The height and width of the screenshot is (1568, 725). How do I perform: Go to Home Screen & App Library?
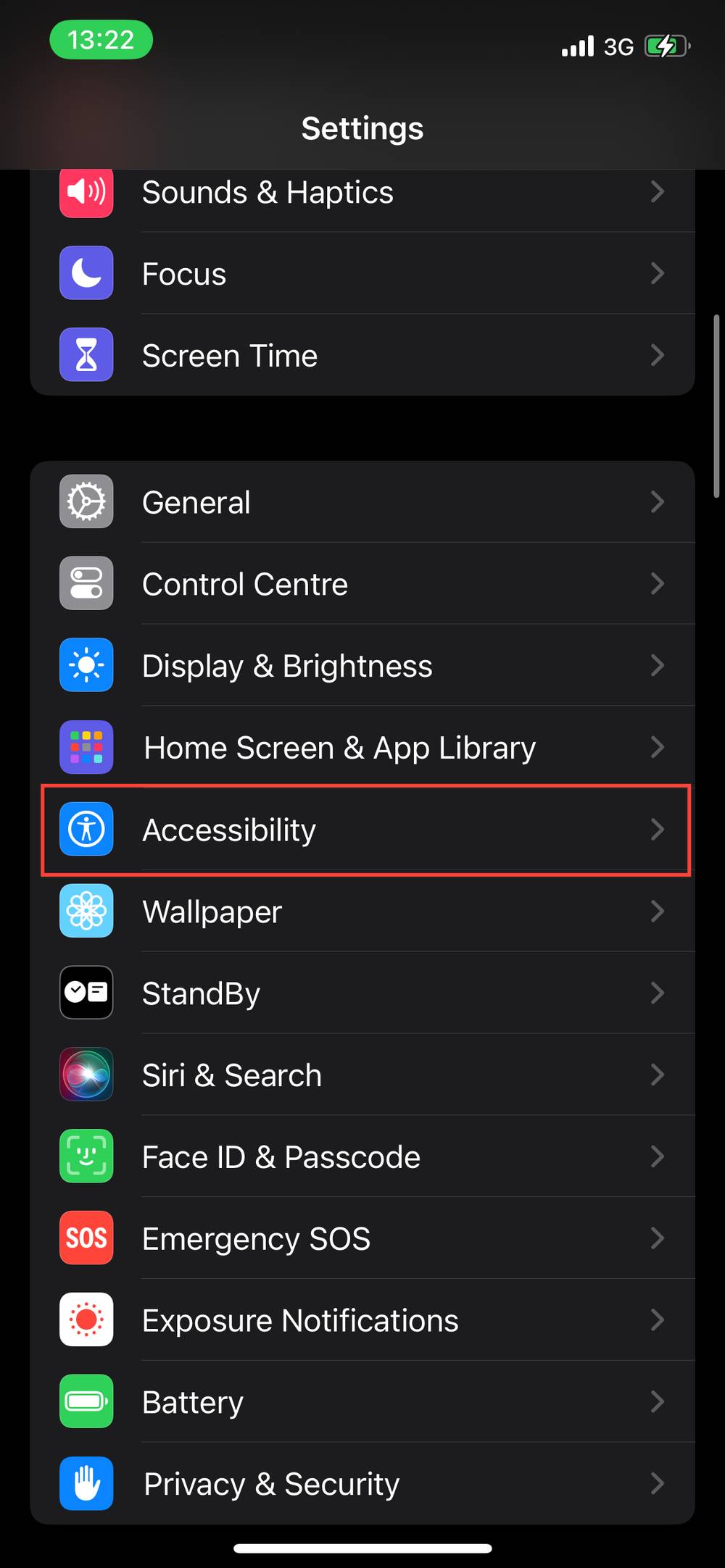tap(362, 748)
